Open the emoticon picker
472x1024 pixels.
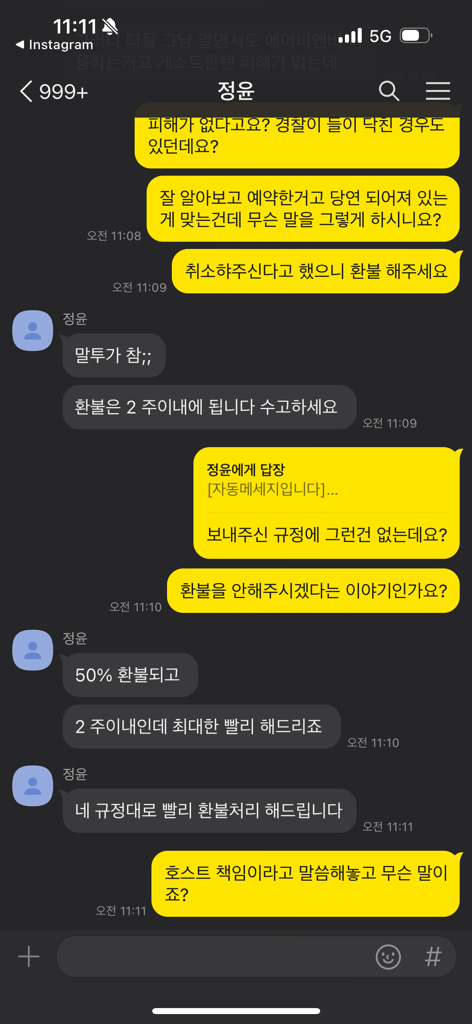pos(388,957)
